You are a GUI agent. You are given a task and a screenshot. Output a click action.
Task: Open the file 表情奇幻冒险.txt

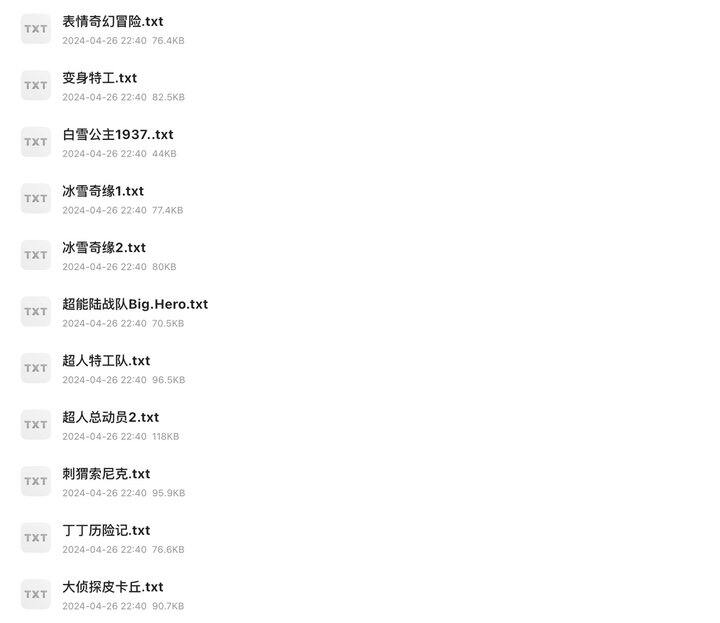click(x=112, y=21)
